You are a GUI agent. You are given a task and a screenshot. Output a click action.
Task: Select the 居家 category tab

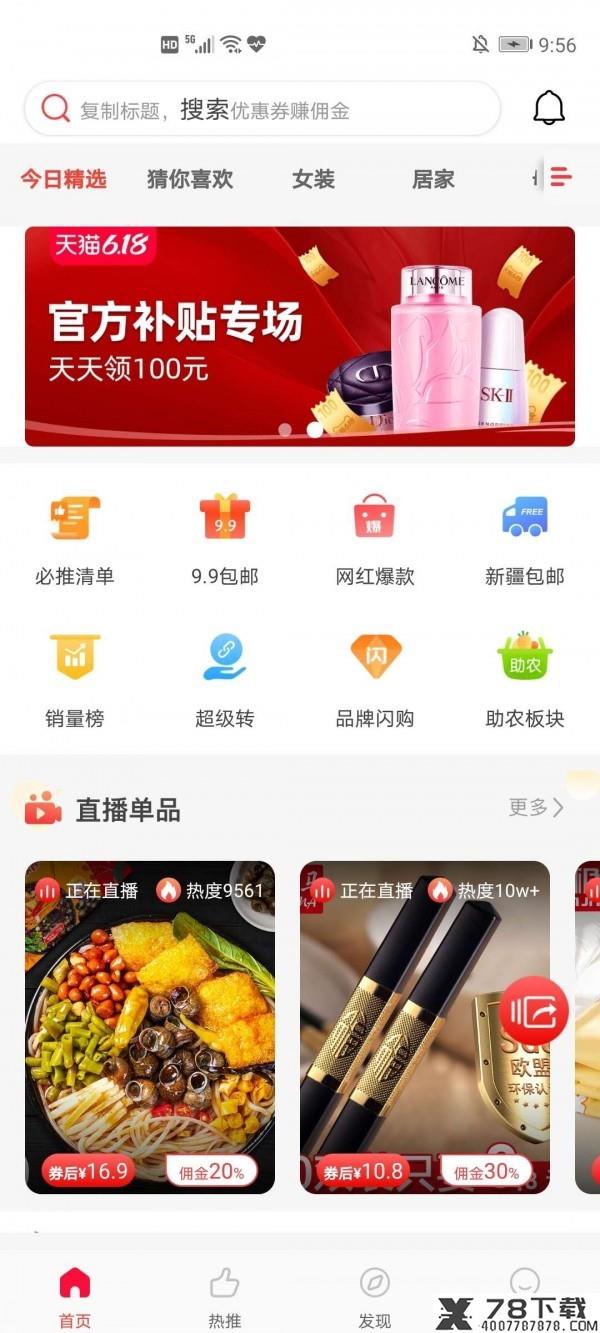[x=433, y=179]
